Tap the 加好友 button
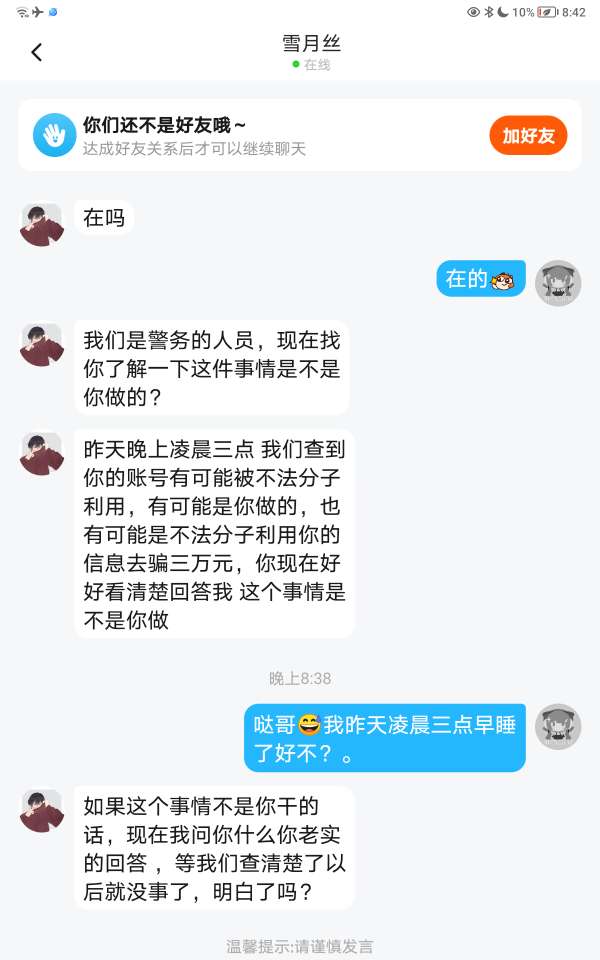Screen dimensions: 600x960 click(x=528, y=136)
